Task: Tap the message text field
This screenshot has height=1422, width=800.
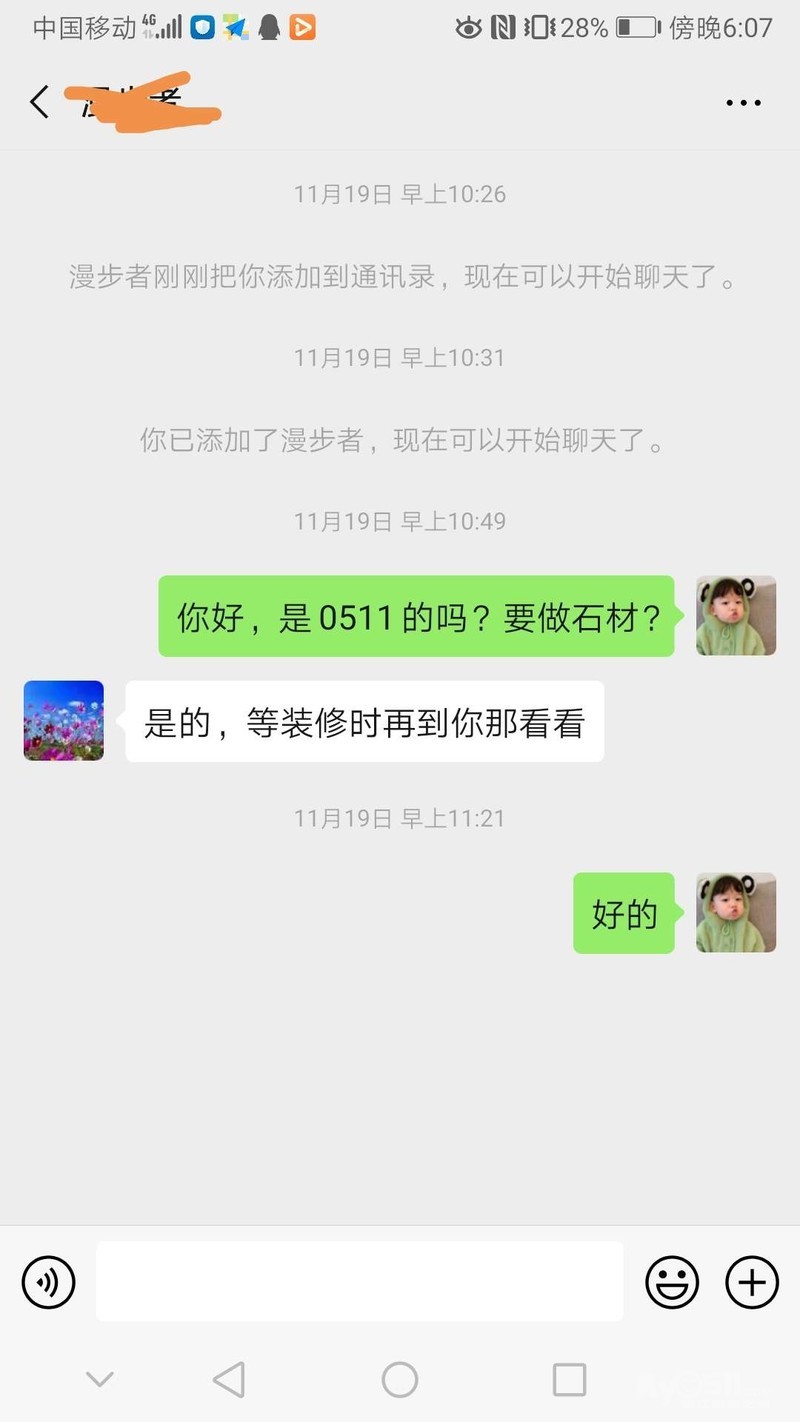Action: pyautogui.click(x=359, y=1281)
